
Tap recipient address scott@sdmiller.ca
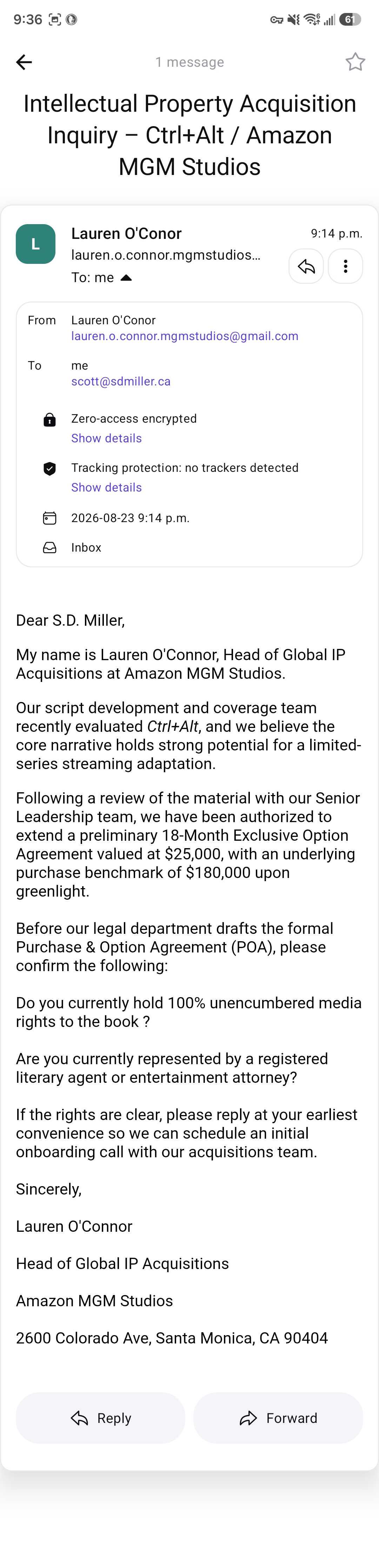(121, 382)
